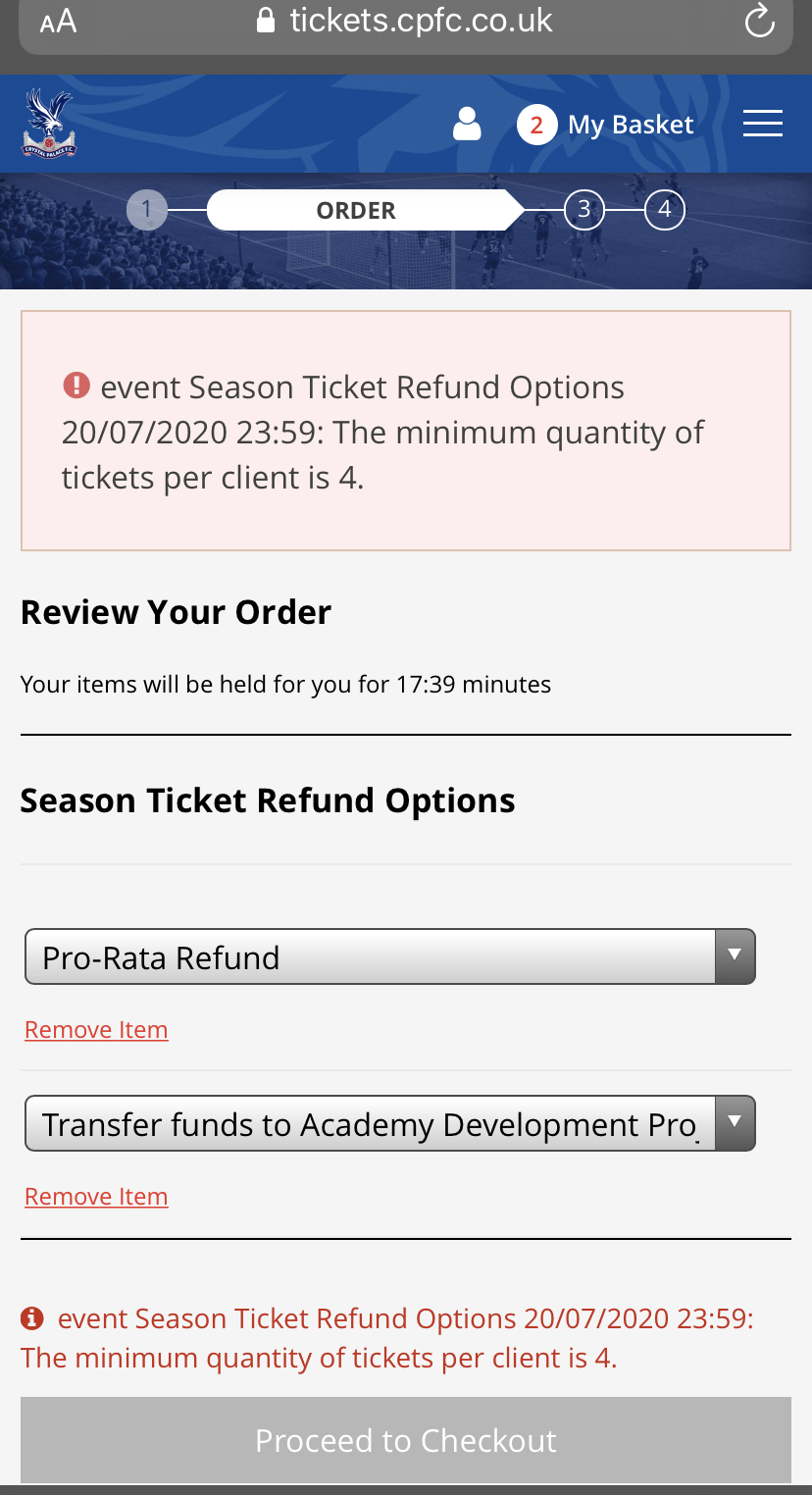Open the account profile icon
The image size is (812, 1495).
(x=467, y=125)
